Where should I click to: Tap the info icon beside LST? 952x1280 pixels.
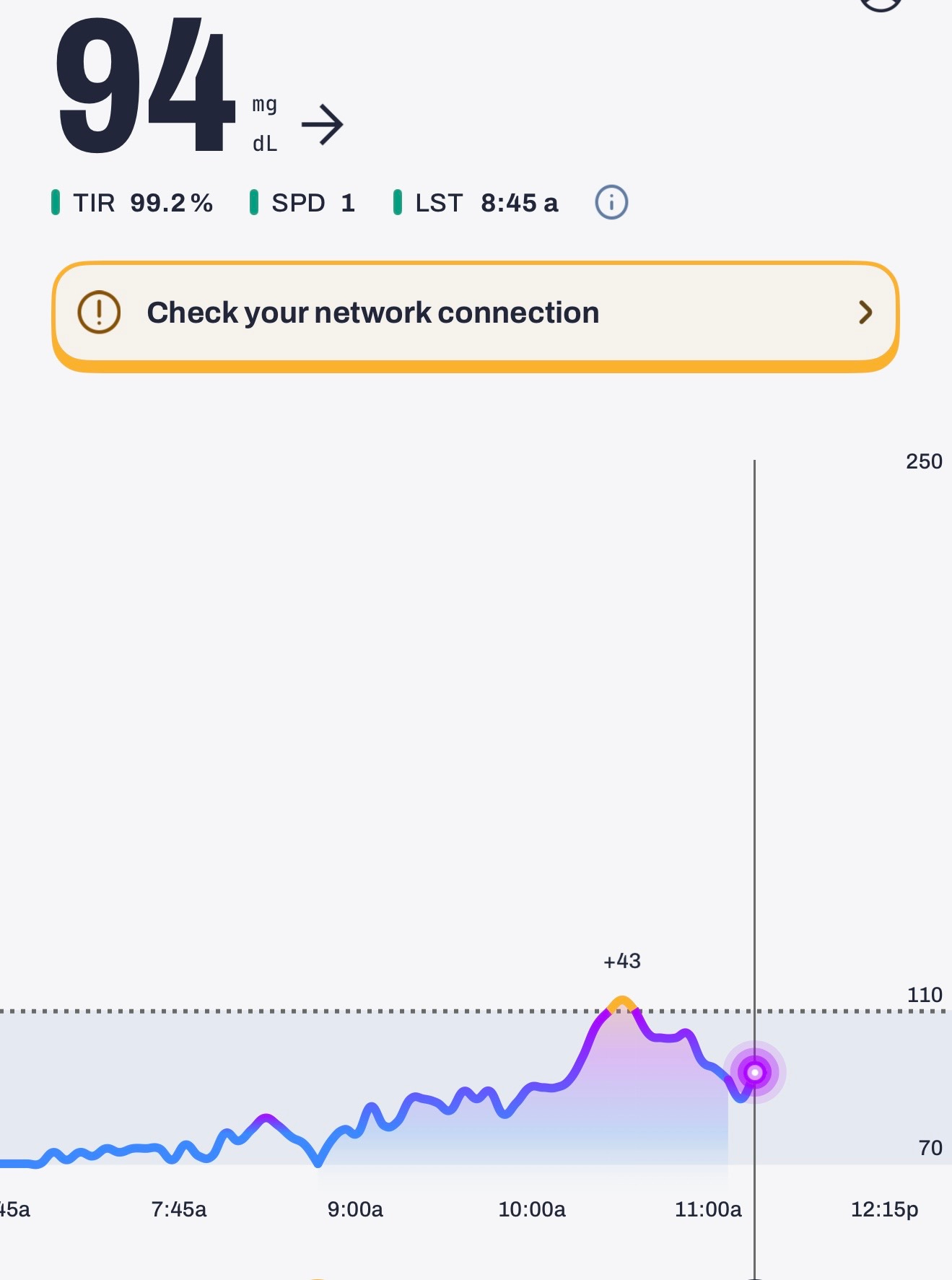coord(611,203)
